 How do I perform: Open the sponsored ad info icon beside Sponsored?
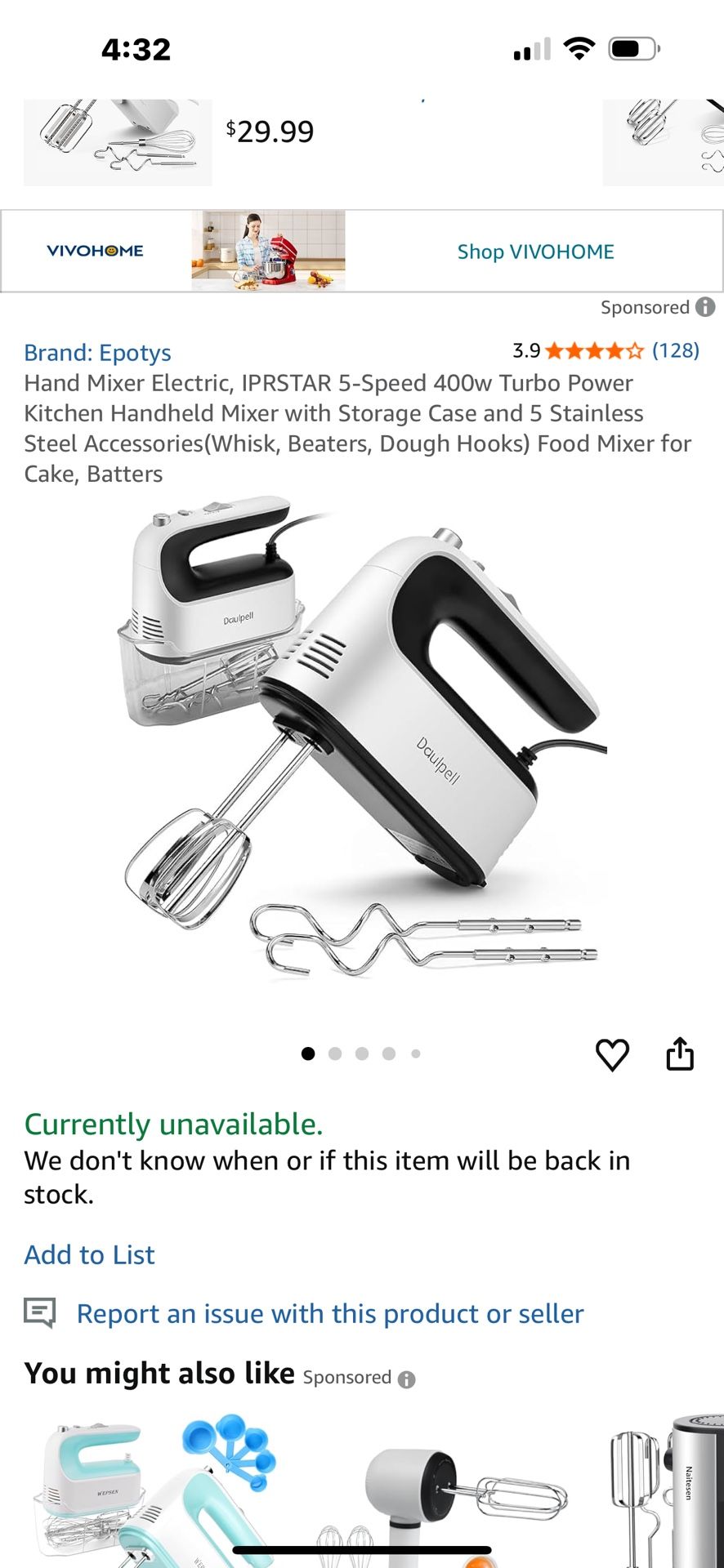pyautogui.click(x=704, y=307)
